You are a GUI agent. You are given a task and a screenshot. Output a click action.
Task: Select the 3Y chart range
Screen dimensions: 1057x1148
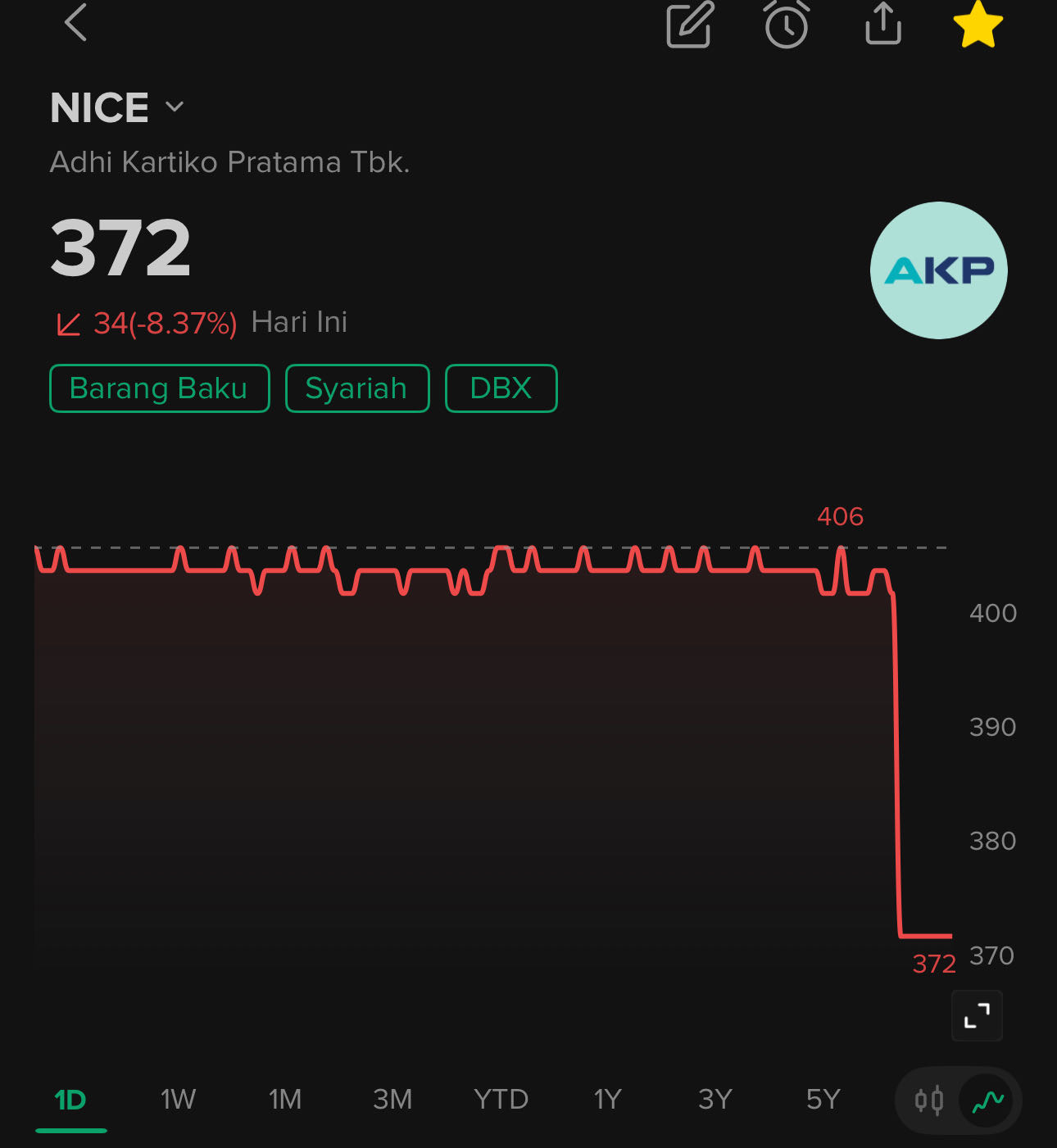click(715, 1100)
